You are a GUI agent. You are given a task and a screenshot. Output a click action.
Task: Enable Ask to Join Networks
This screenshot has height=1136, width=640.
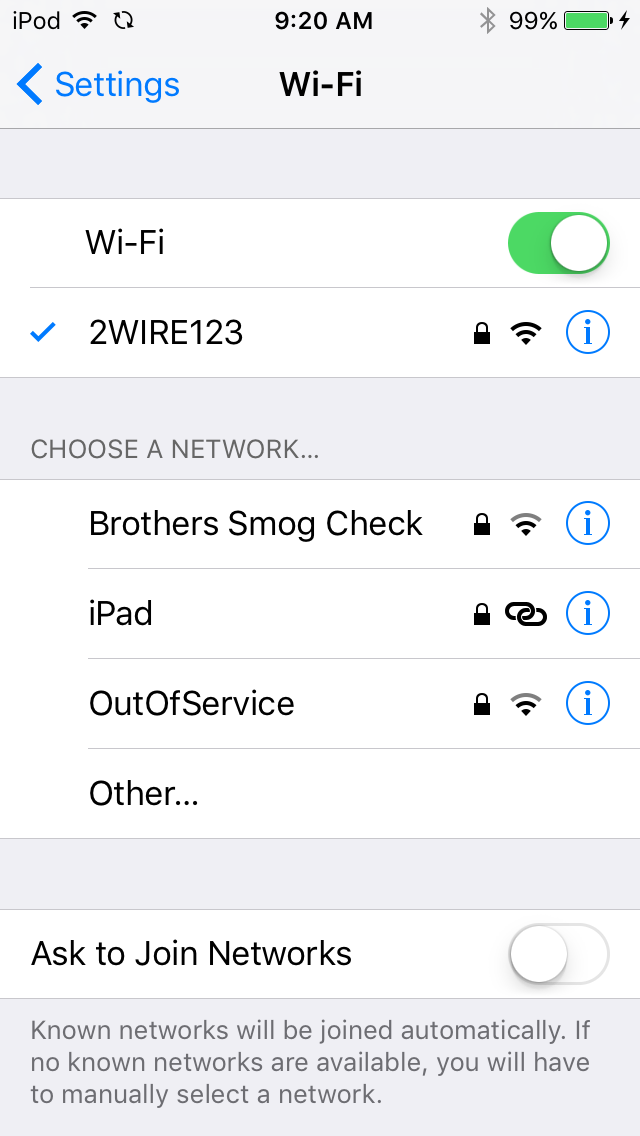[x=559, y=953]
